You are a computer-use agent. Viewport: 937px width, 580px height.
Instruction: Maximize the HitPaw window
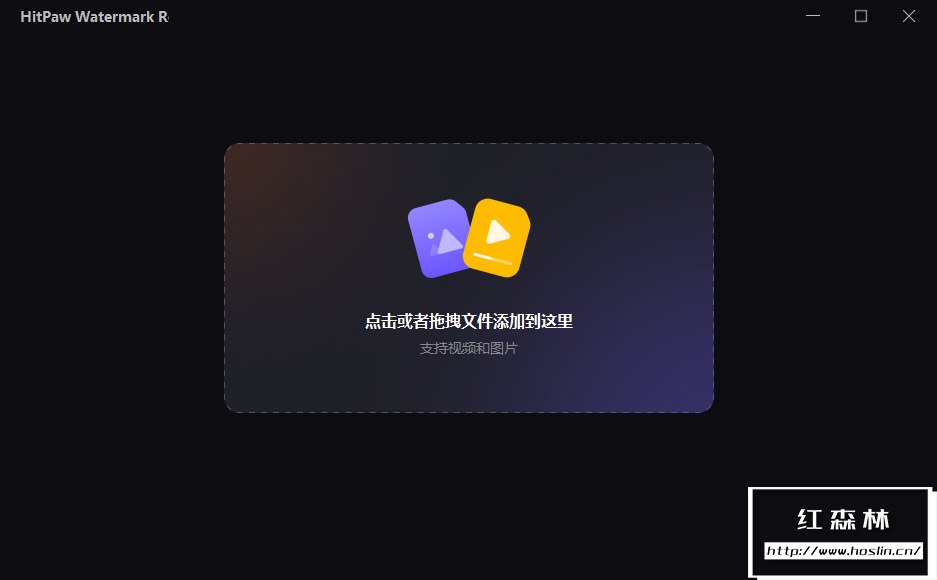pyautogui.click(x=861, y=16)
